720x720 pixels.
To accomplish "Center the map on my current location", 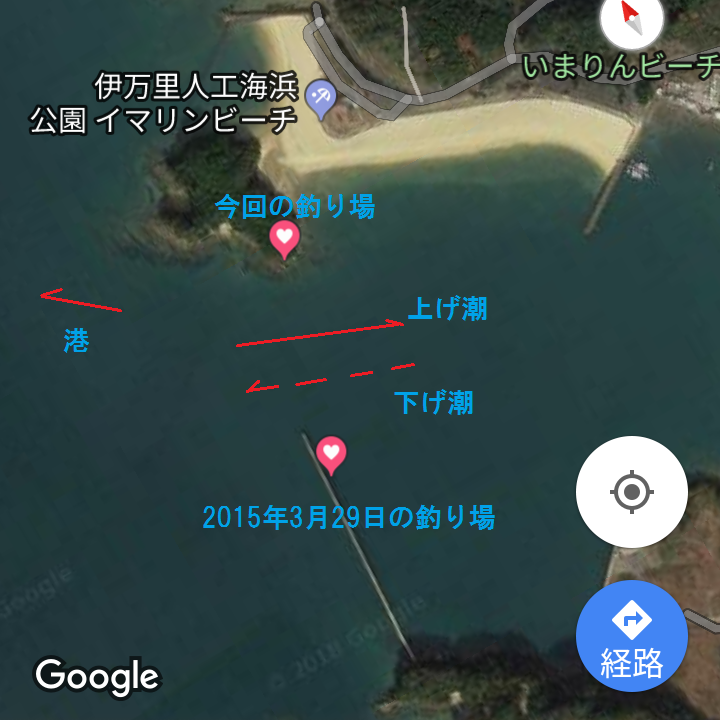I will [x=631, y=492].
